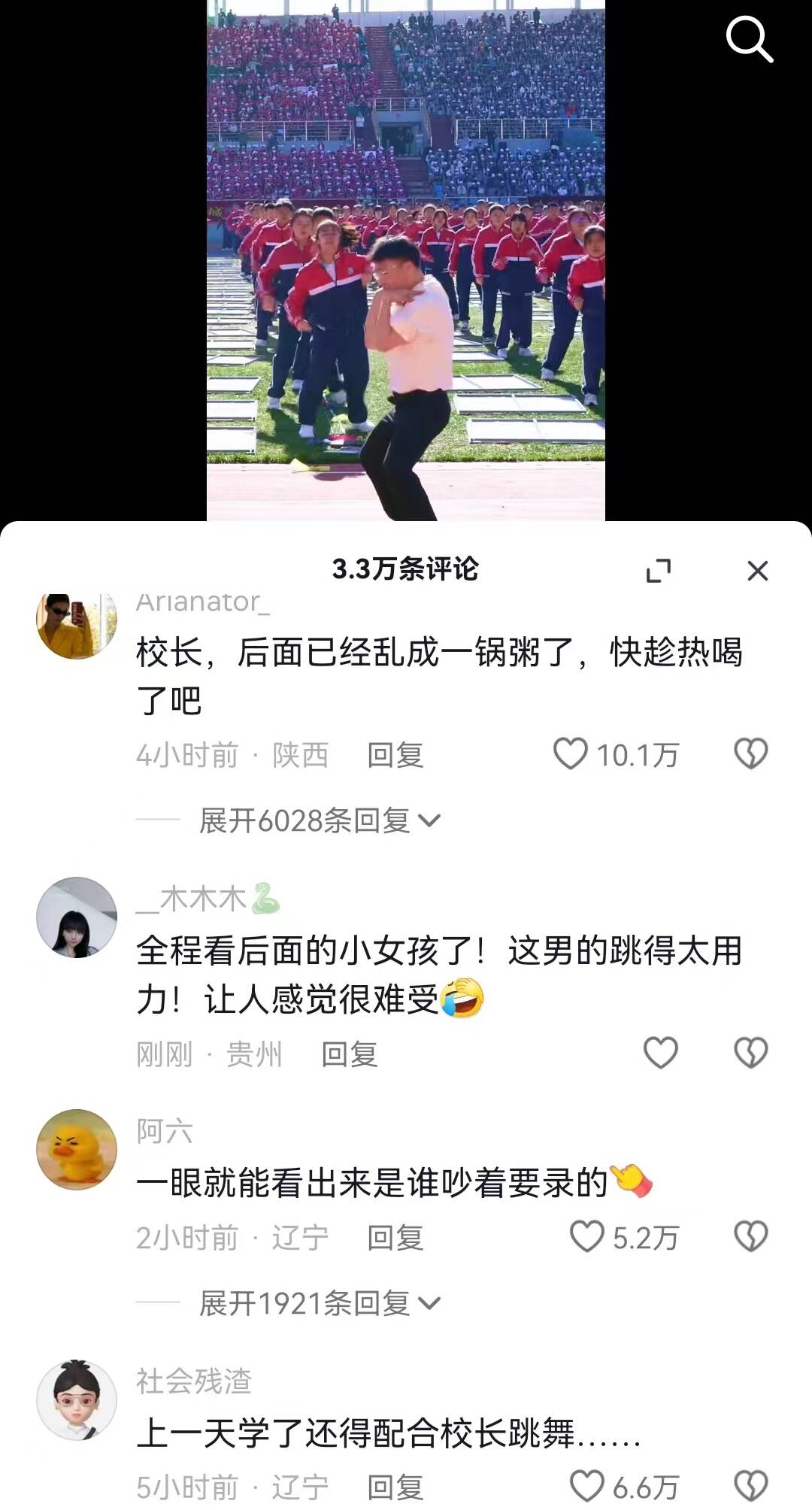Reply to _木木木's comment
This screenshot has width=812, height=1510.
[x=349, y=1054]
